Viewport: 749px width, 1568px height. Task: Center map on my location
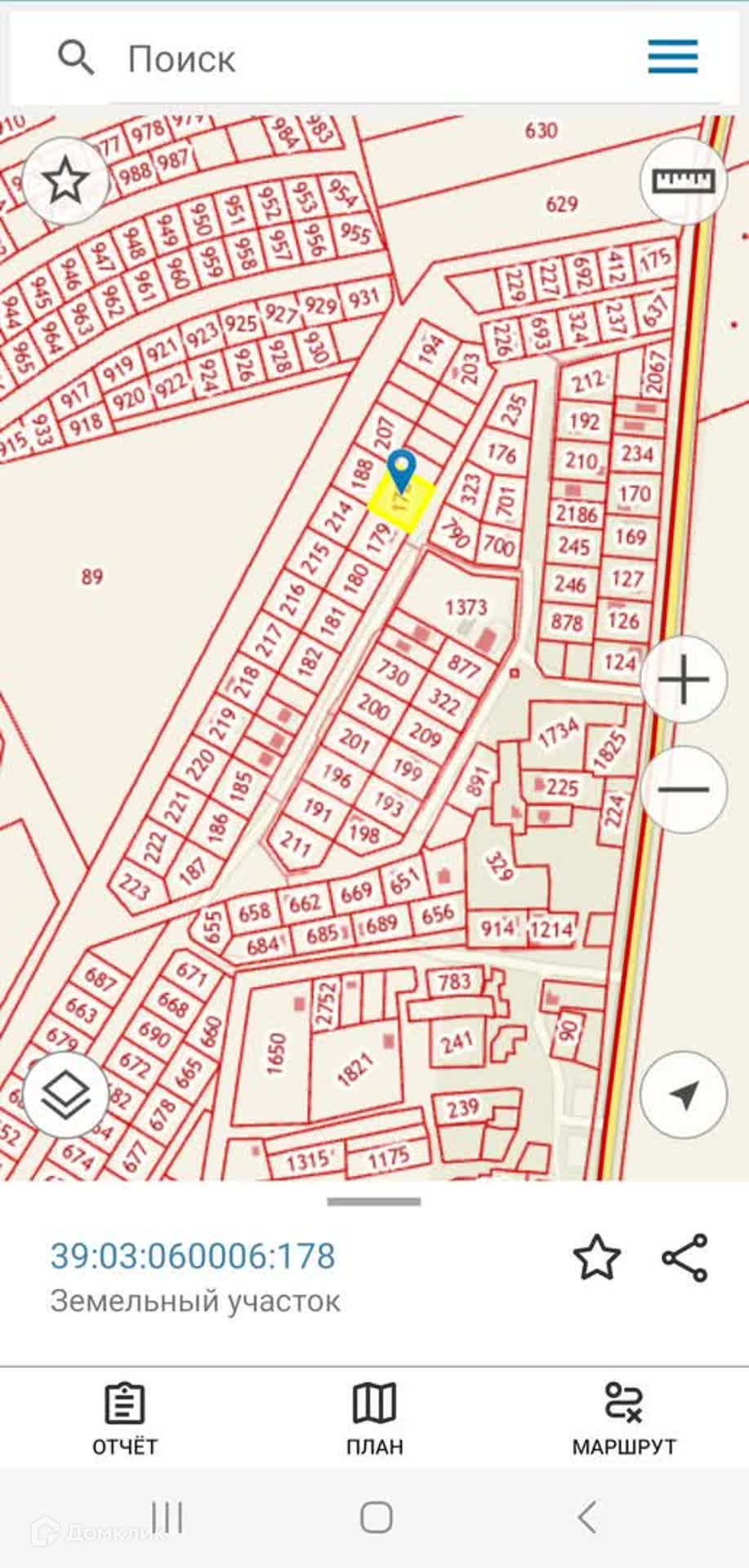pyautogui.click(x=684, y=1094)
